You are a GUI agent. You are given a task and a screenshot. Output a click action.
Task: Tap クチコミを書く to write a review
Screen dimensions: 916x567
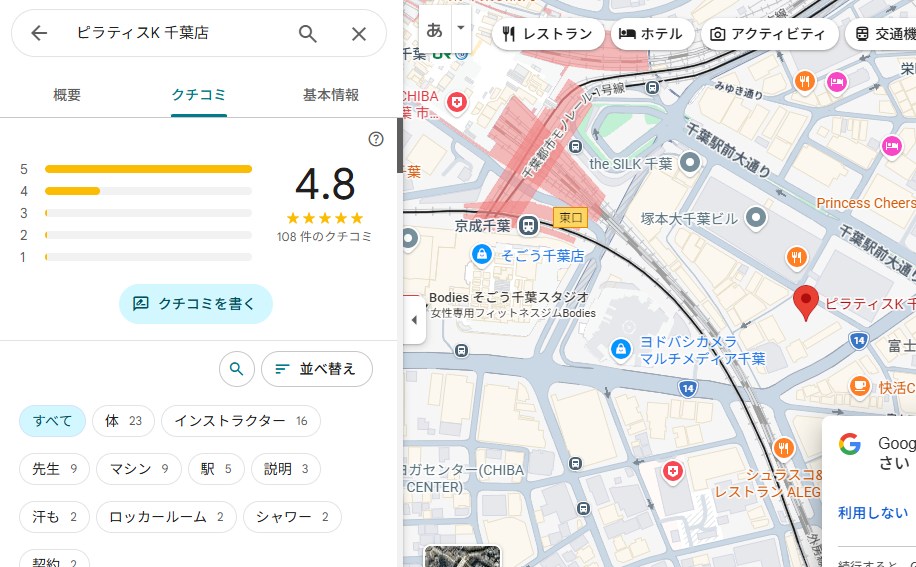pos(195,304)
